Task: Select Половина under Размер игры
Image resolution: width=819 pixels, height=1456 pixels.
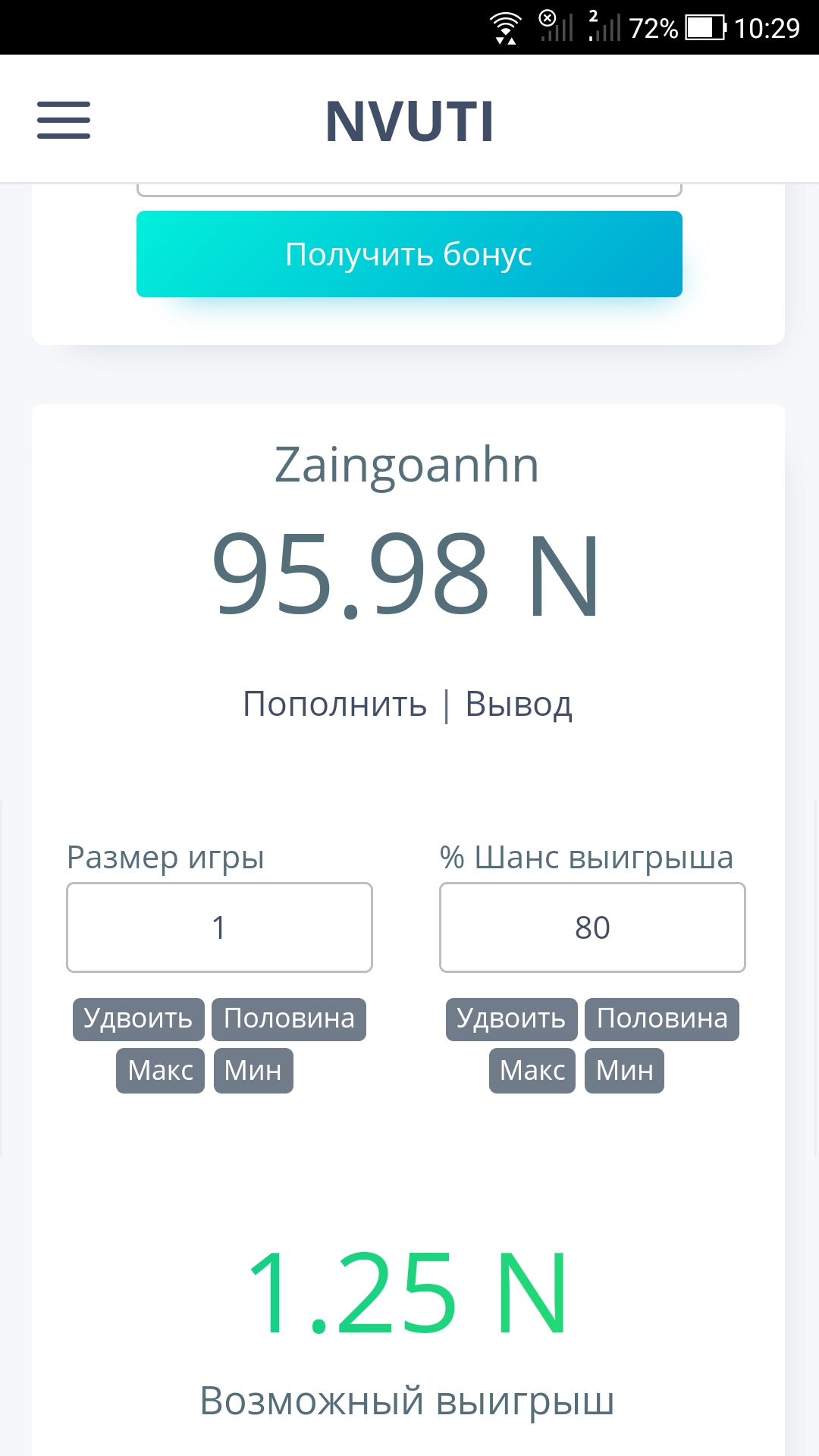Action: click(x=289, y=1018)
